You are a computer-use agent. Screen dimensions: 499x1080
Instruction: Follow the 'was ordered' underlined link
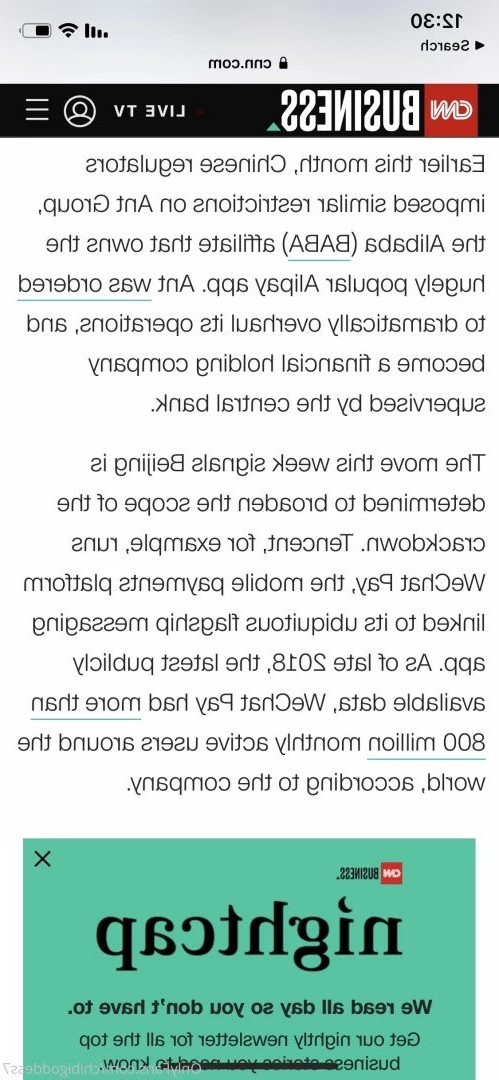85,284
